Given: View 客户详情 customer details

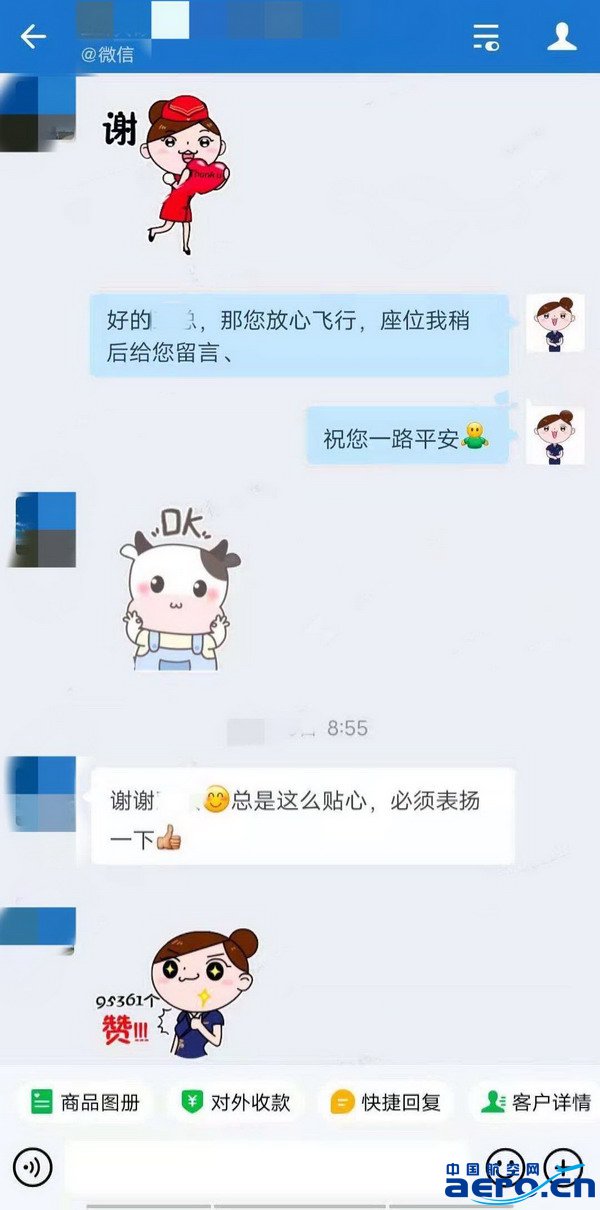Looking at the screenshot, I should tap(537, 1103).
